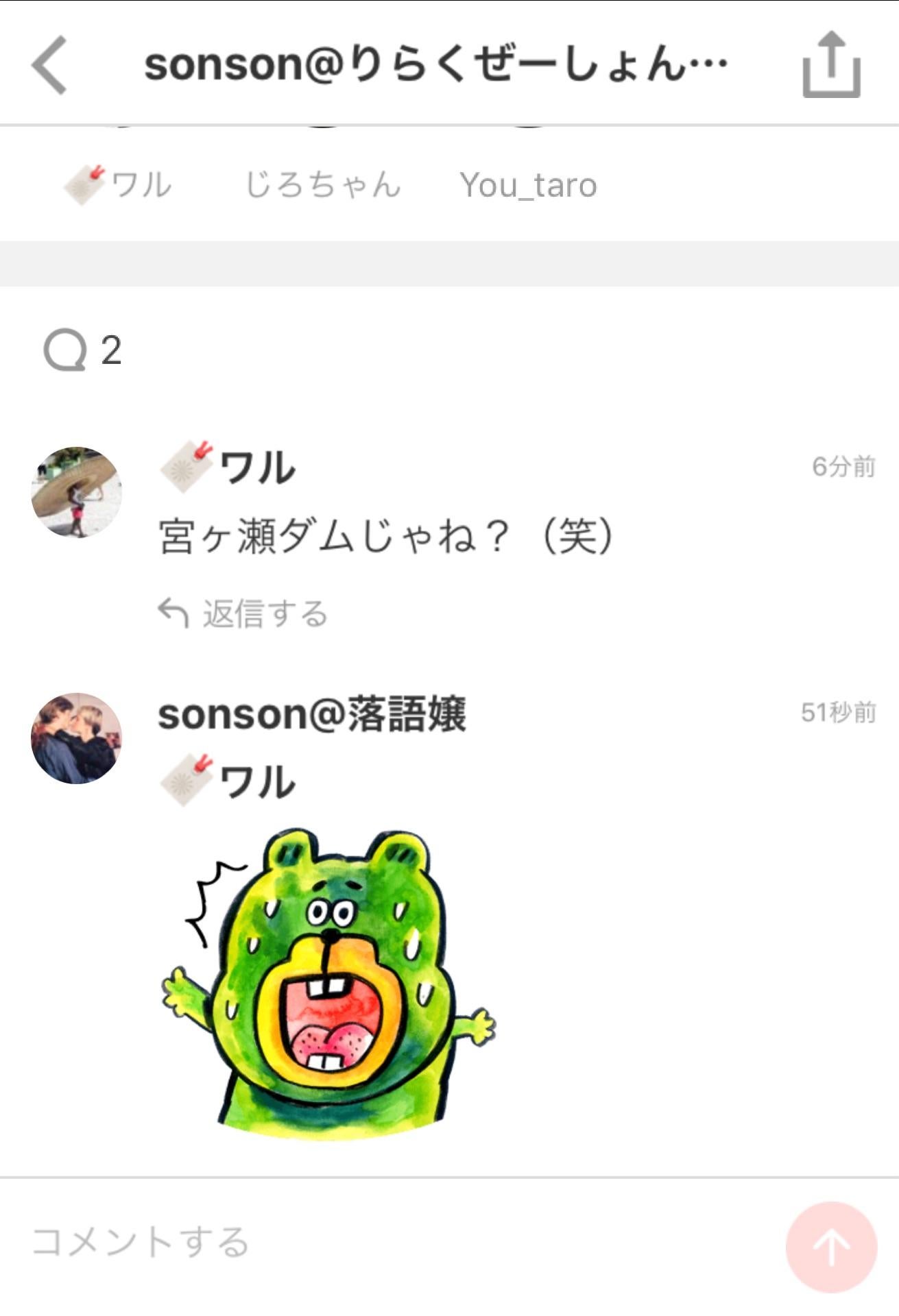
Task: Send the comment with the arrow button
Action: (831, 1247)
